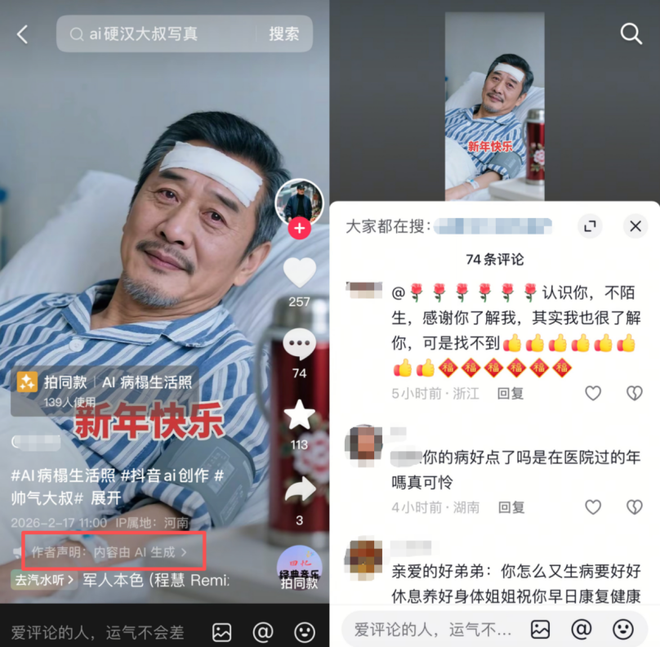Follow the author via the red plus
The image size is (660, 647).
(299, 229)
